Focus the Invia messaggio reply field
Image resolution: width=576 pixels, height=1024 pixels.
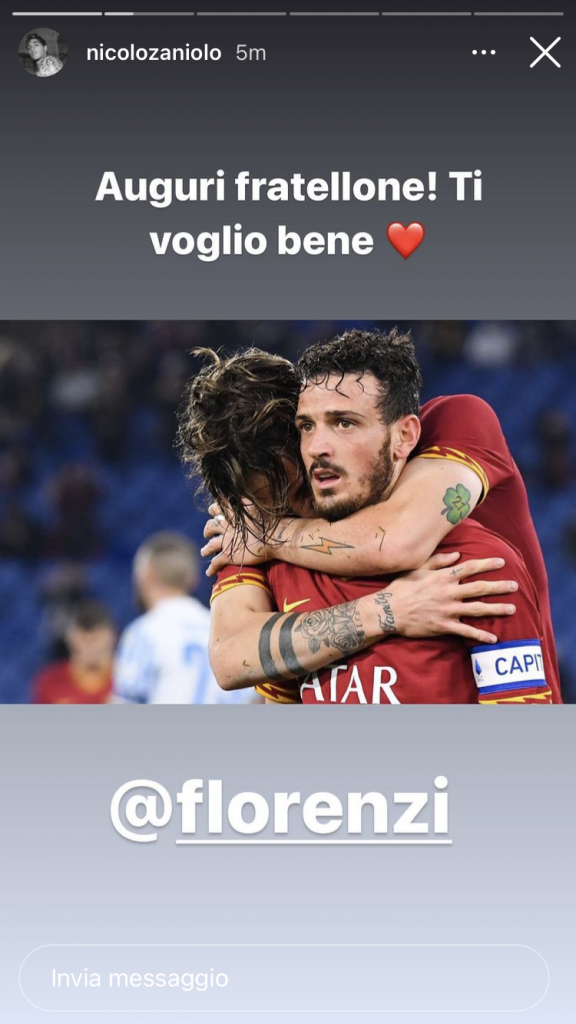pyautogui.click(x=284, y=978)
